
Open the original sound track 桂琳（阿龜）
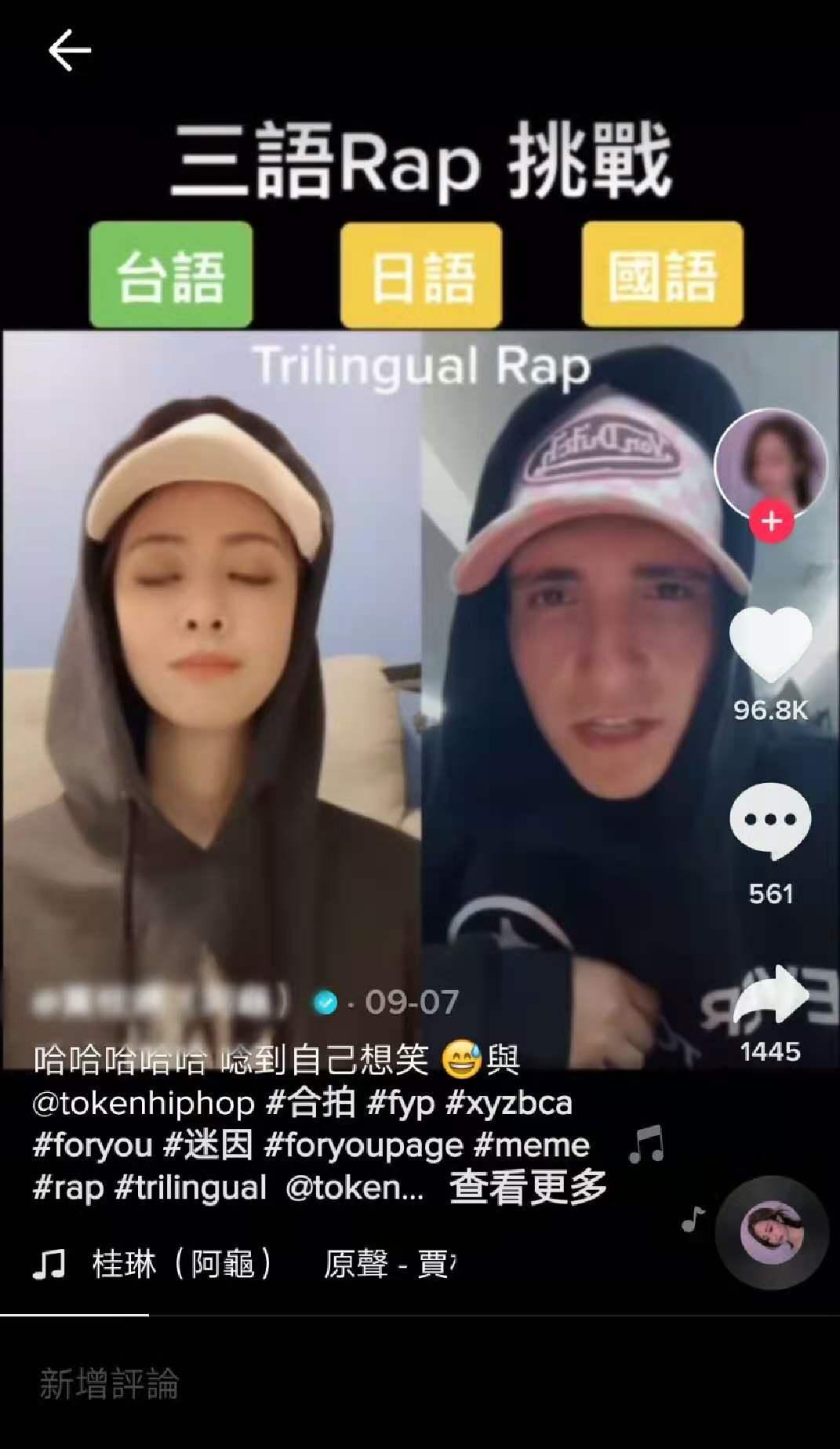[x=182, y=1264]
